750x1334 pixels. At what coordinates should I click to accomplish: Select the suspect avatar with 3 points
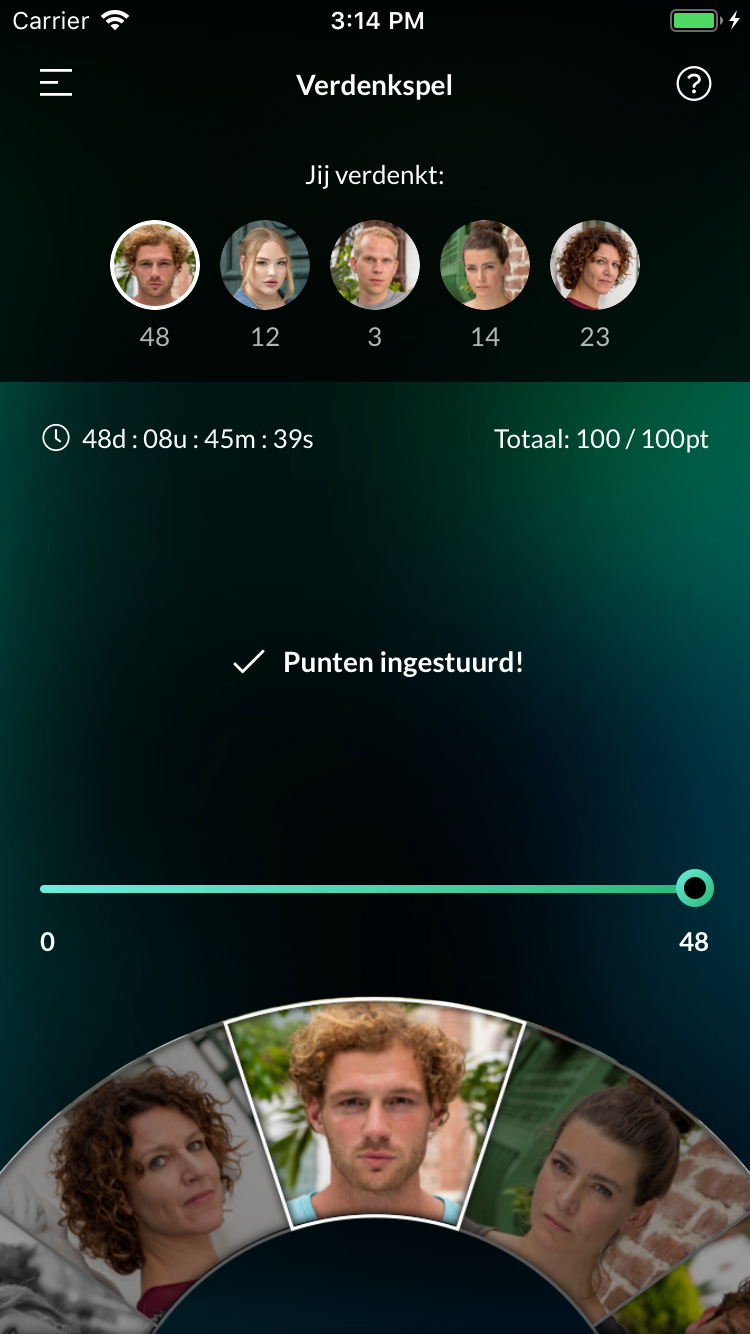point(375,265)
